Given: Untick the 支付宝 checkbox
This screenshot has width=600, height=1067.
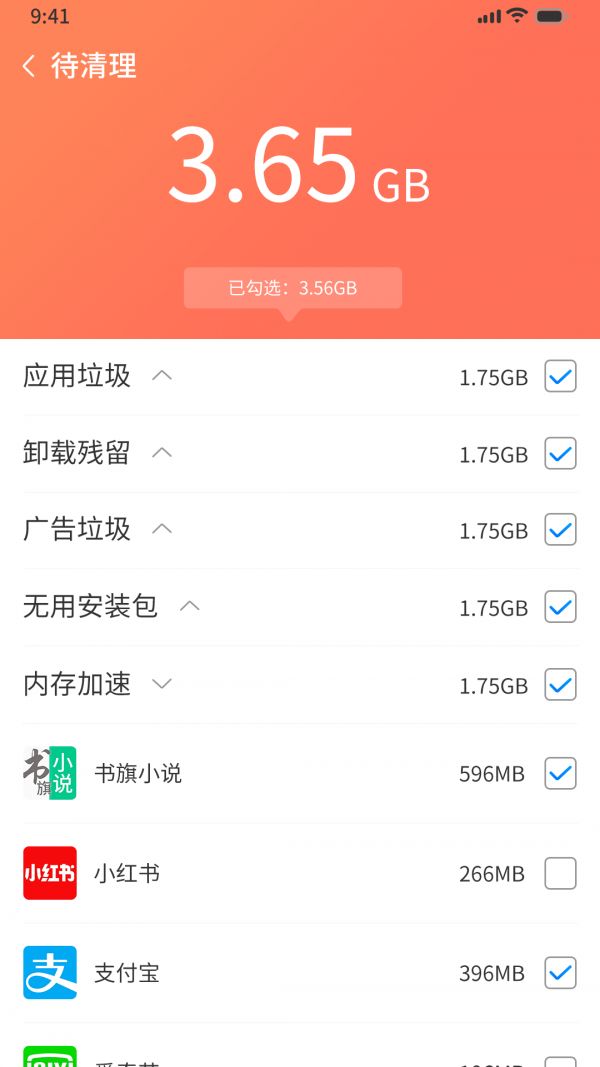Looking at the screenshot, I should click(x=560, y=972).
